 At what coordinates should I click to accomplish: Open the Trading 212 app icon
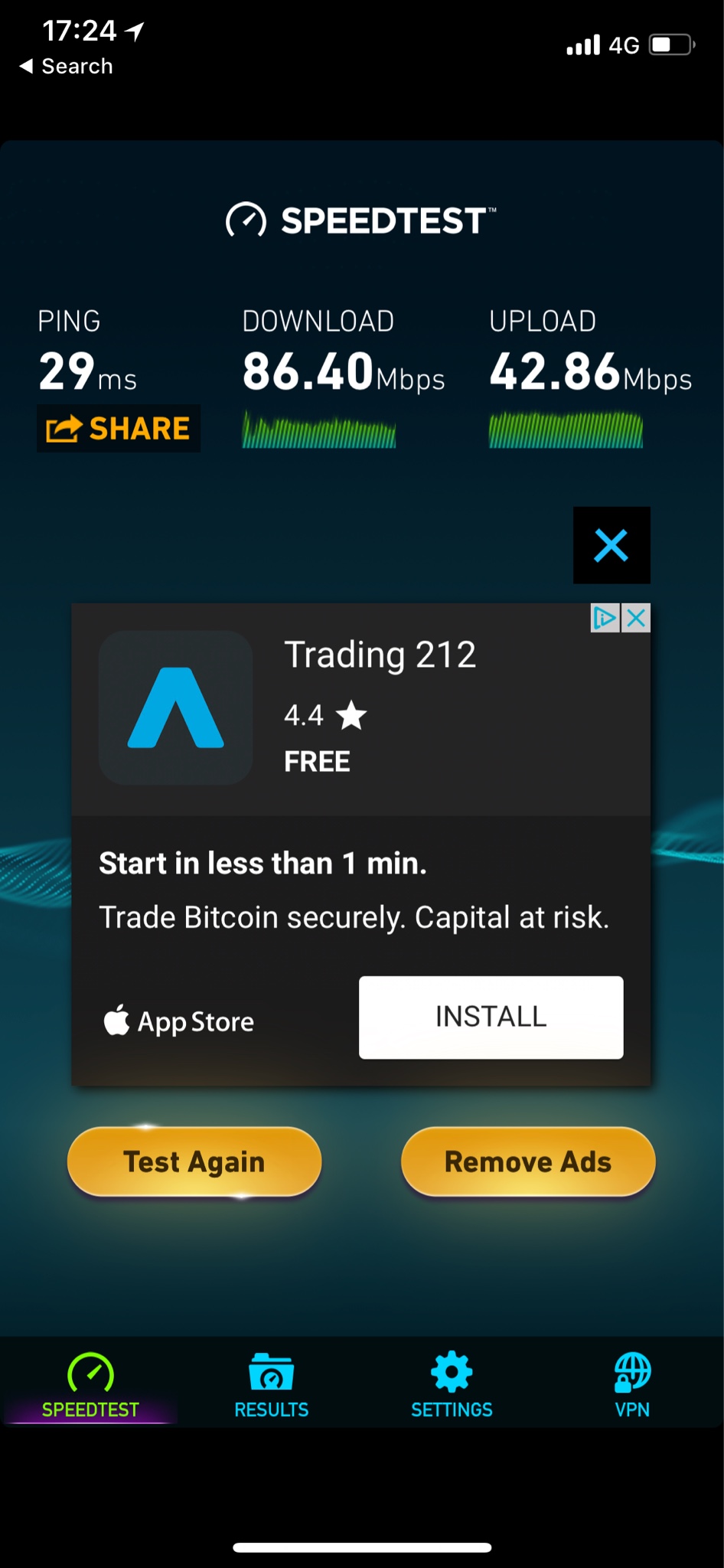coord(176,707)
